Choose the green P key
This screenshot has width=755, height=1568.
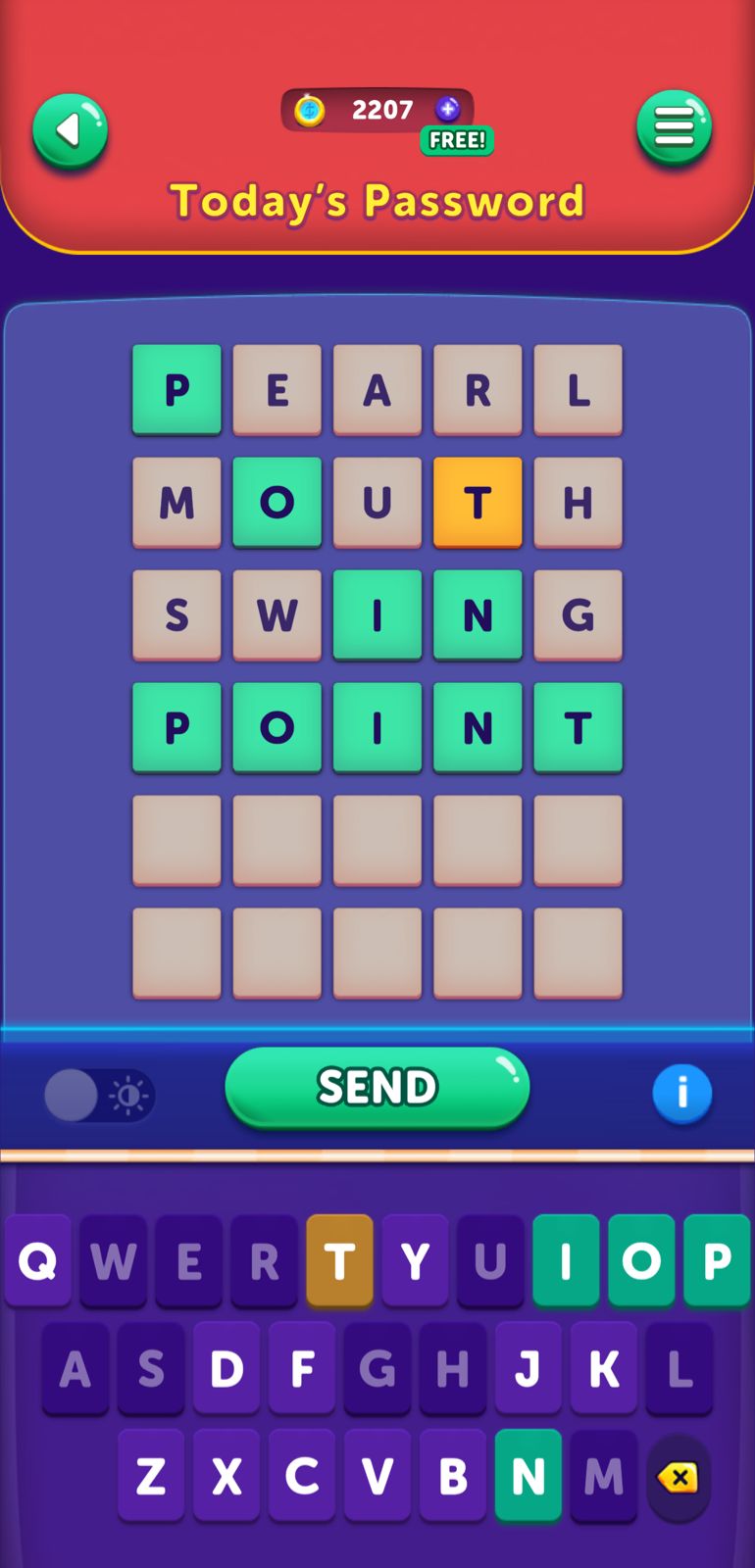[x=717, y=1260]
